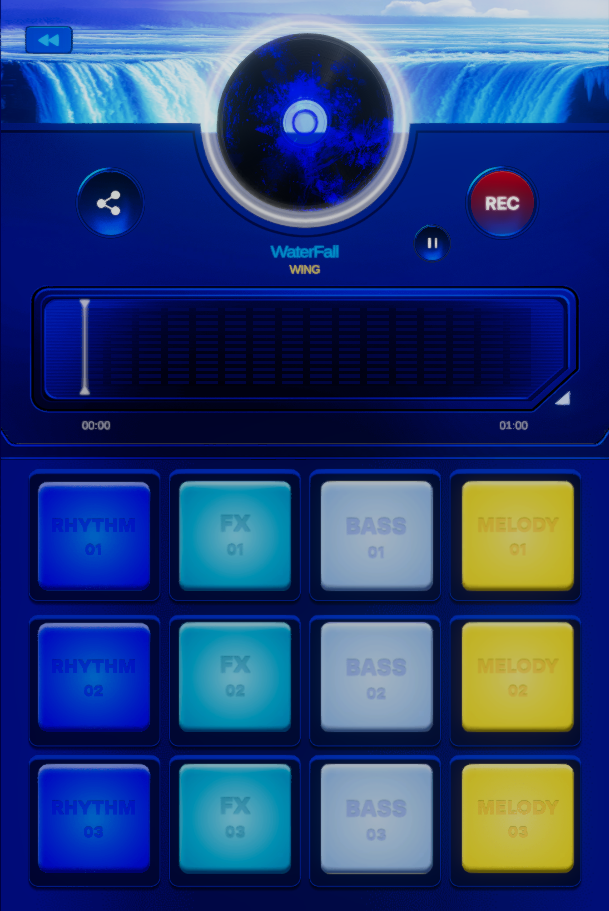609x911 pixels.
Task: Play the Melody 01 pad
Action: (x=517, y=536)
